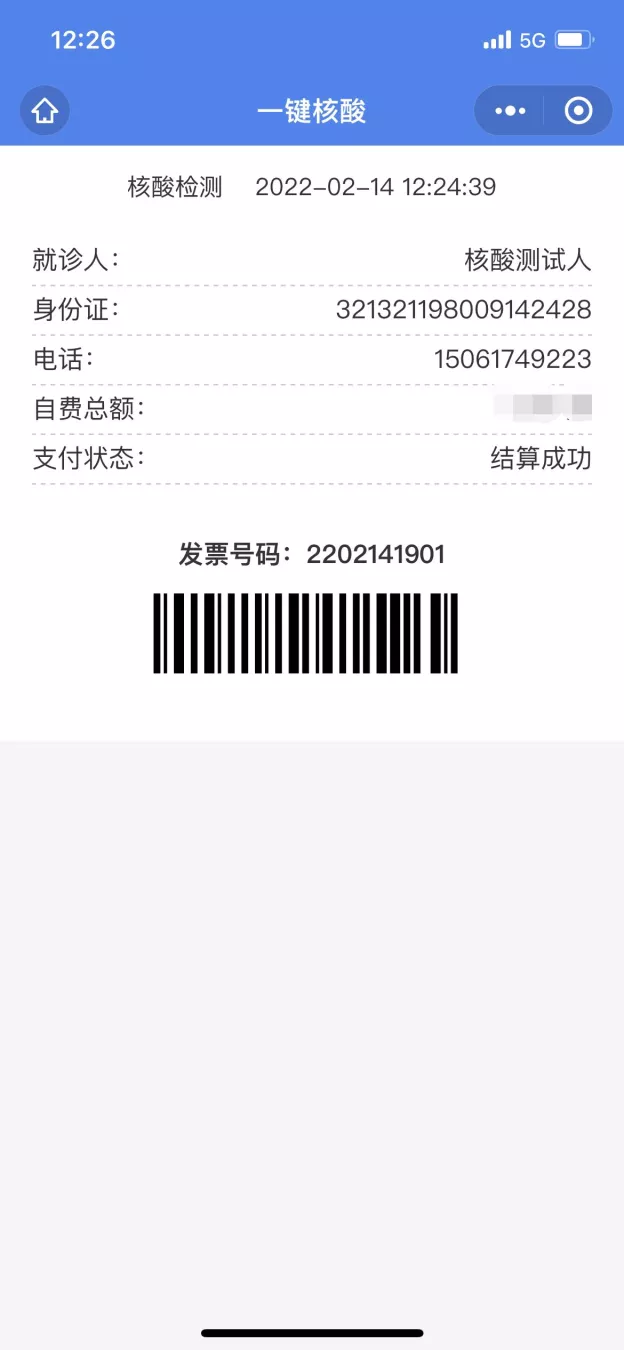
Task: Return to the mini program home
Action: click(x=45, y=110)
